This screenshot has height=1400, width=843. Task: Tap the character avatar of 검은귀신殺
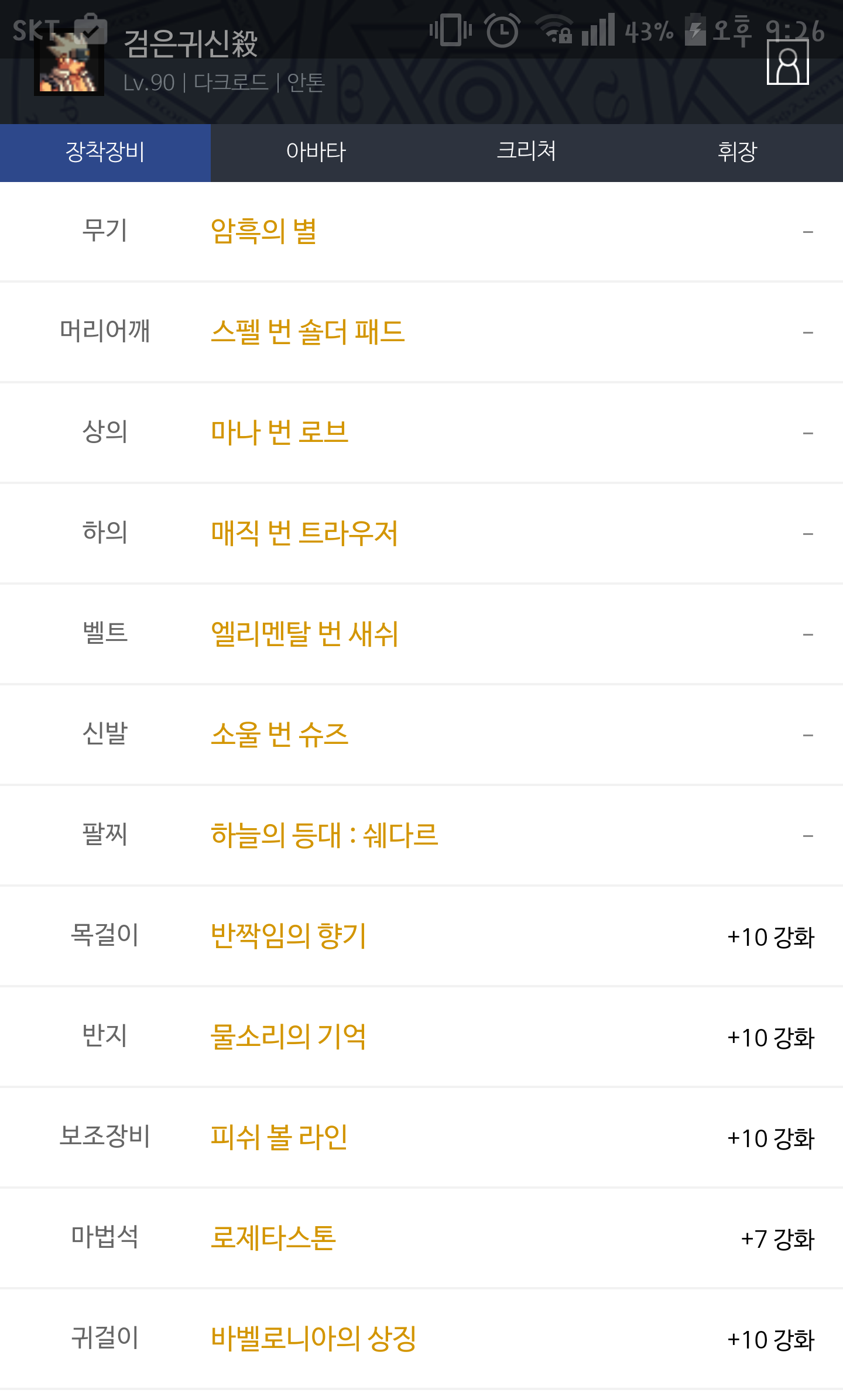pyautogui.click(x=69, y=63)
